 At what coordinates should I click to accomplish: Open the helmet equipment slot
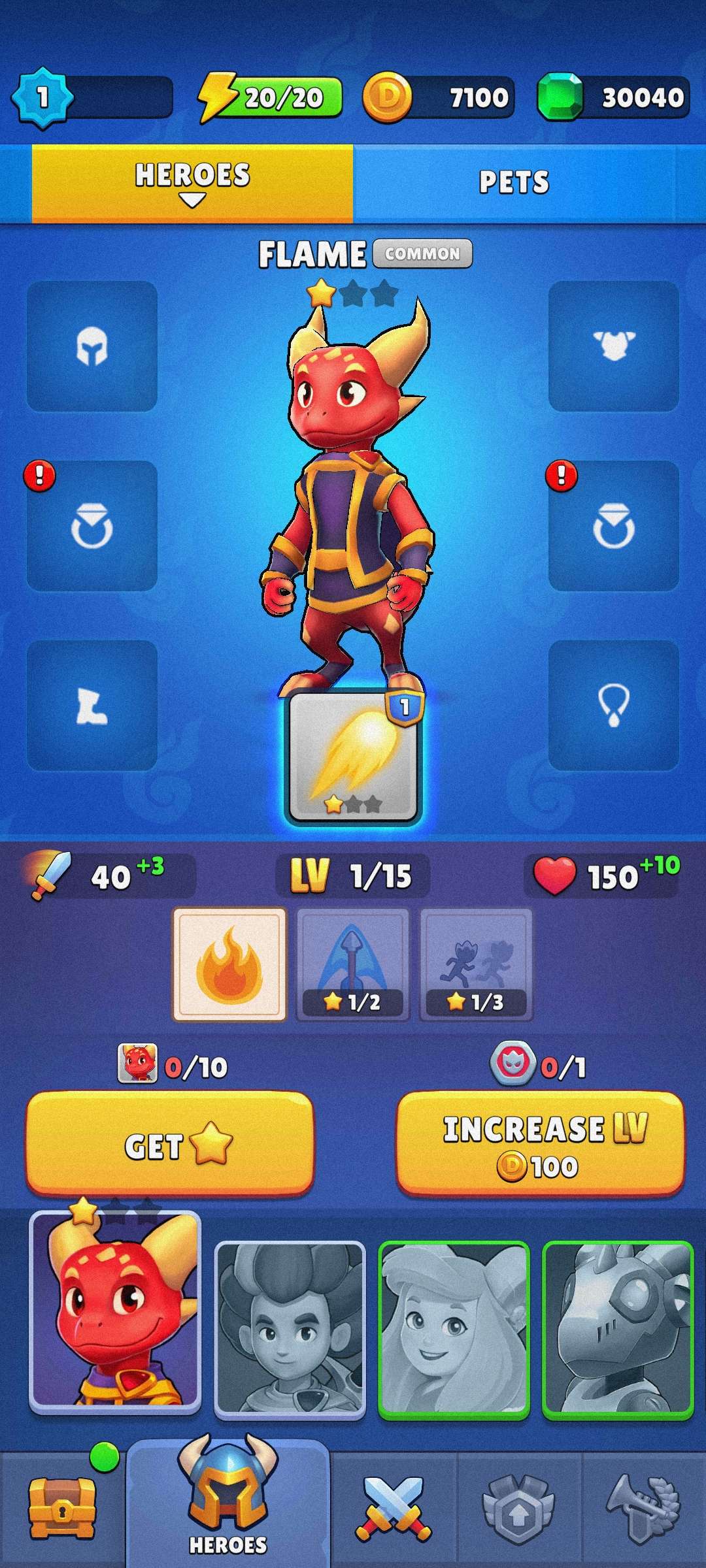click(x=92, y=346)
